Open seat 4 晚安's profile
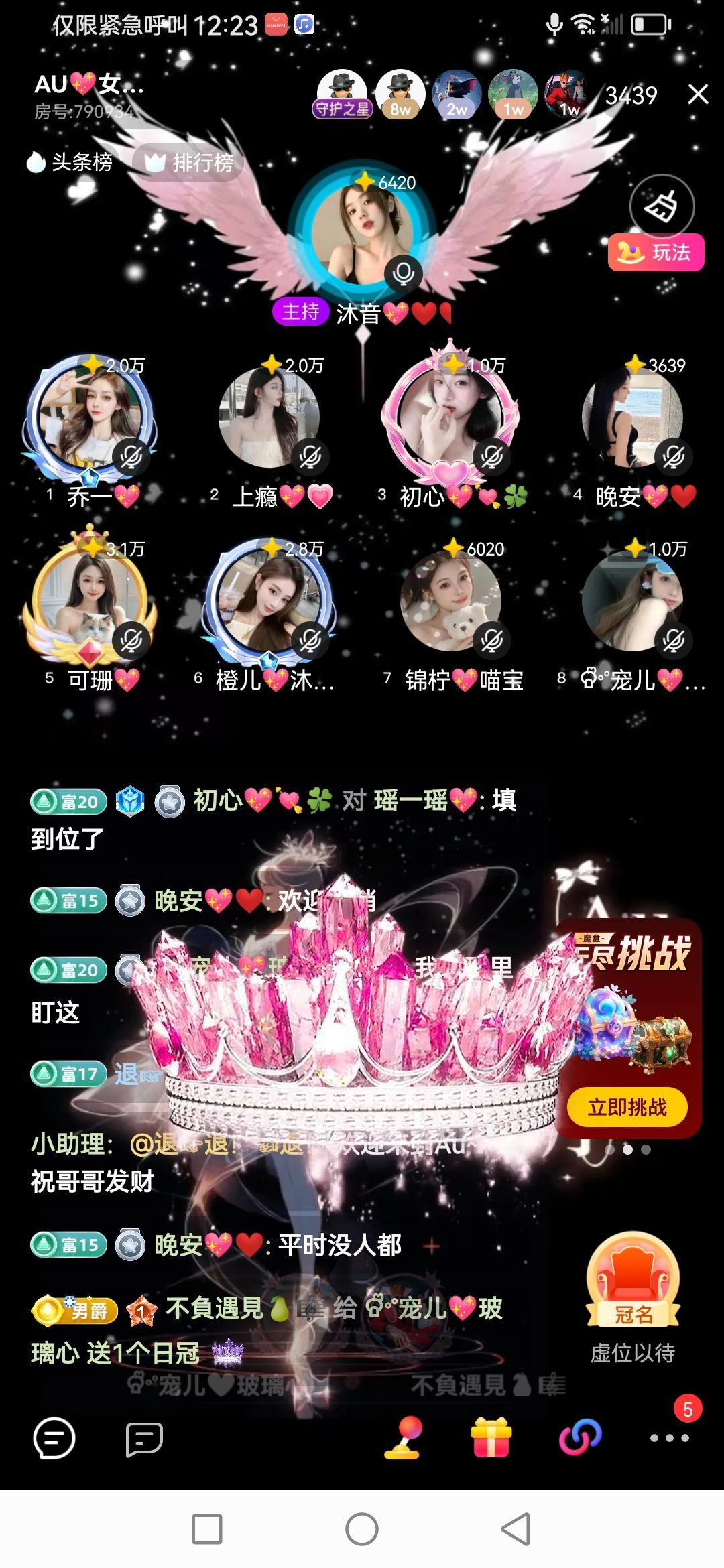Viewport: 724px width, 1568px height. tap(632, 417)
